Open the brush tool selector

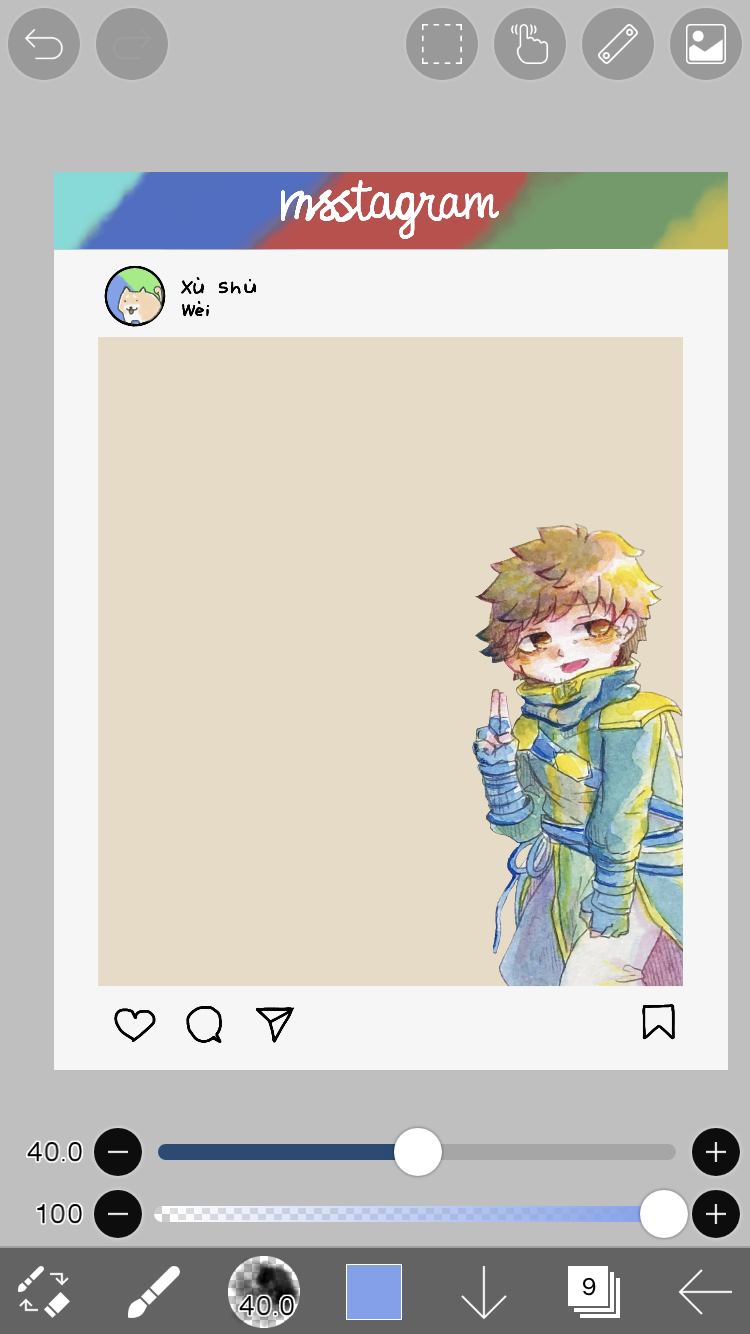(x=154, y=1291)
